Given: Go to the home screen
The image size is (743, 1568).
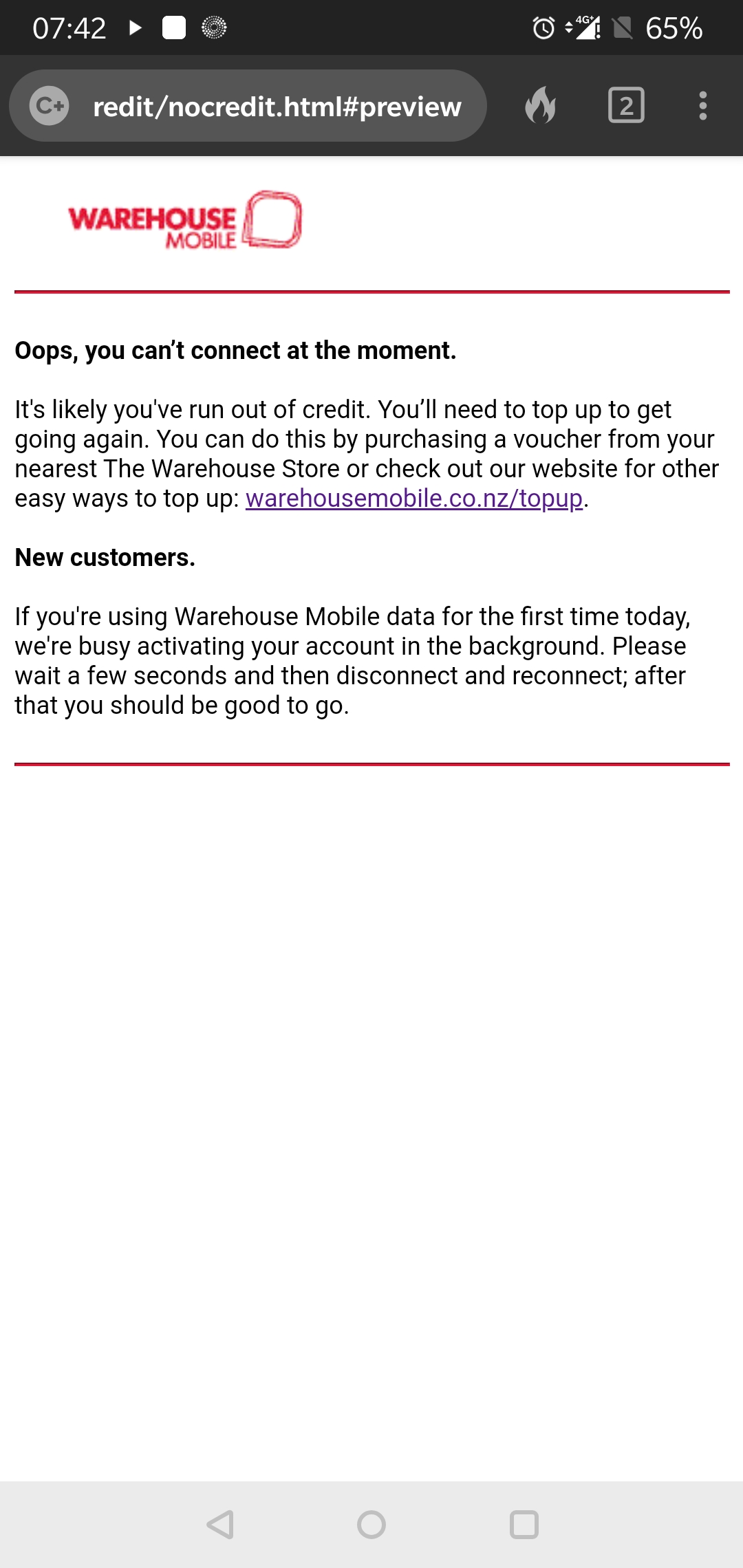Looking at the screenshot, I should [x=371, y=1525].
